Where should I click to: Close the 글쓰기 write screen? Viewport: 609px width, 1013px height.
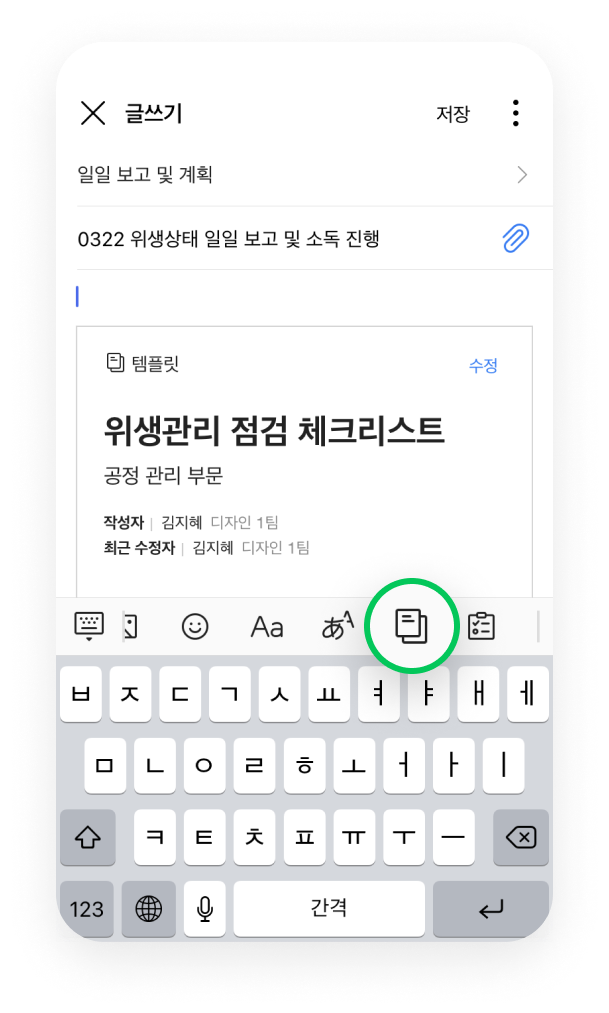point(93,113)
